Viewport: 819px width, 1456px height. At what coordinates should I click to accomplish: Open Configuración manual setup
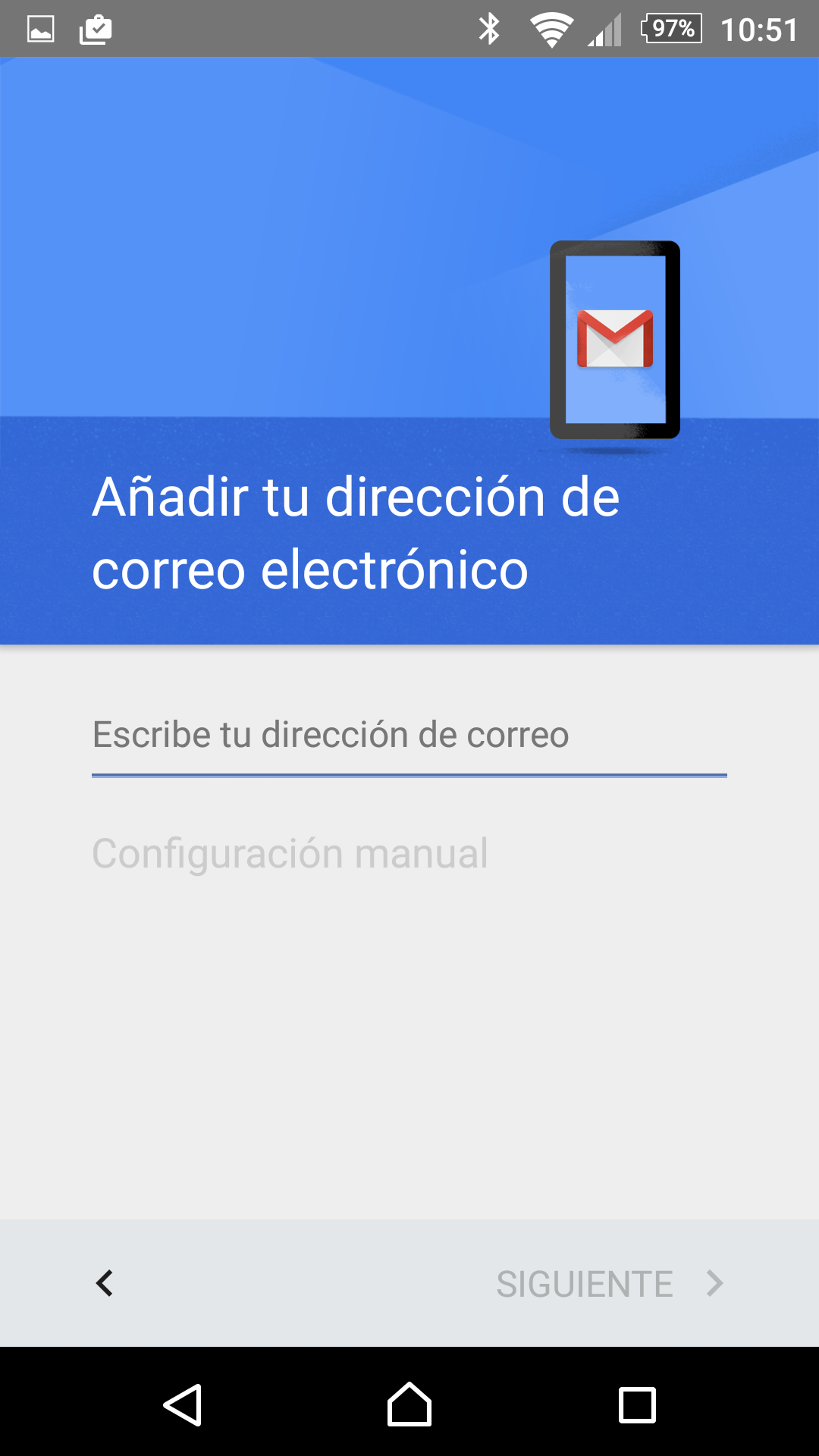point(290,854)
